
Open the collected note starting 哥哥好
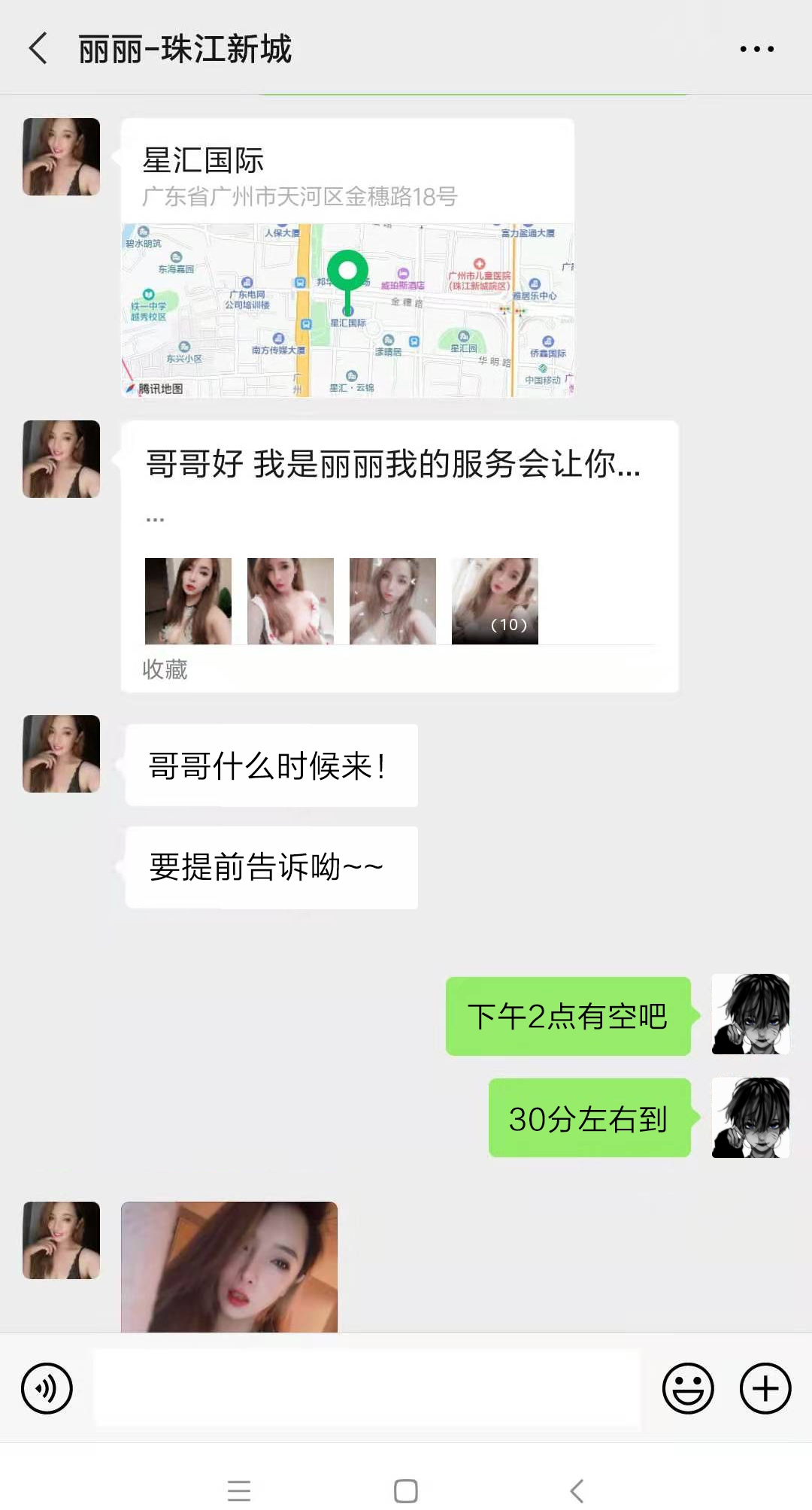[x=399, y=556]
